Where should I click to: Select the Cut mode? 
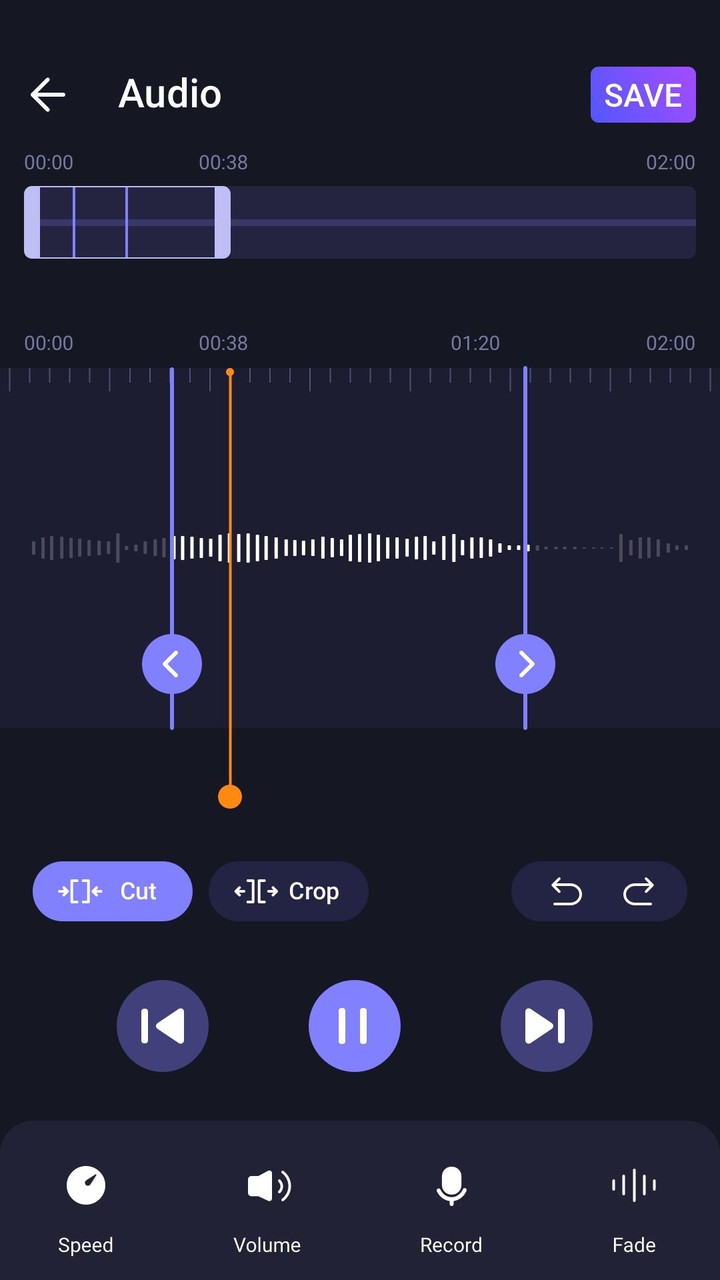click(x=112, y=891)
